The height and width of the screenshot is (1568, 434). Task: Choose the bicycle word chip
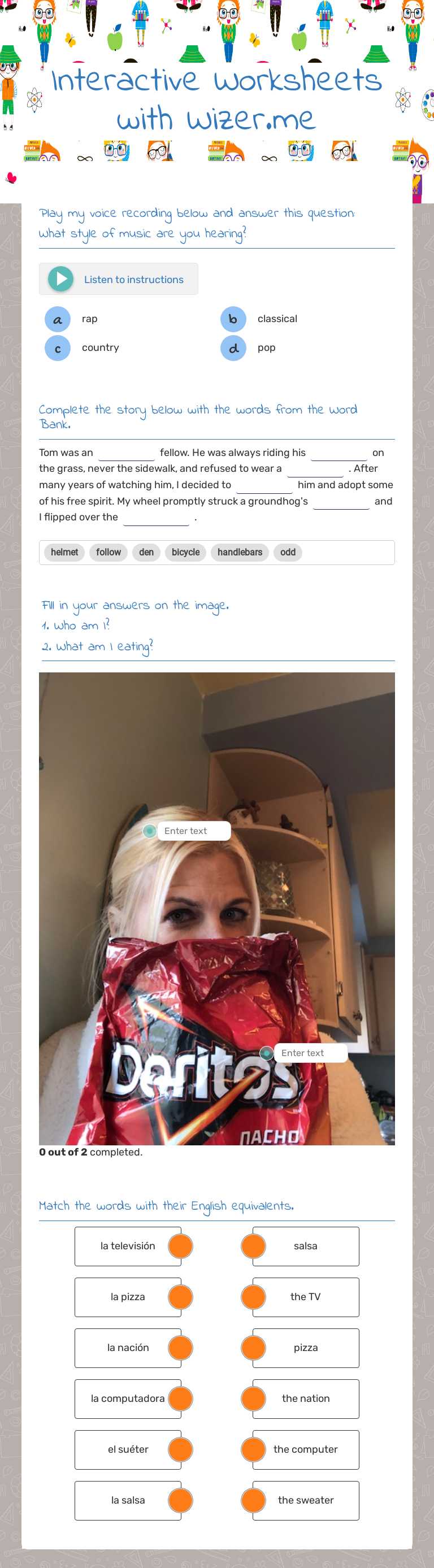(186, 552)
